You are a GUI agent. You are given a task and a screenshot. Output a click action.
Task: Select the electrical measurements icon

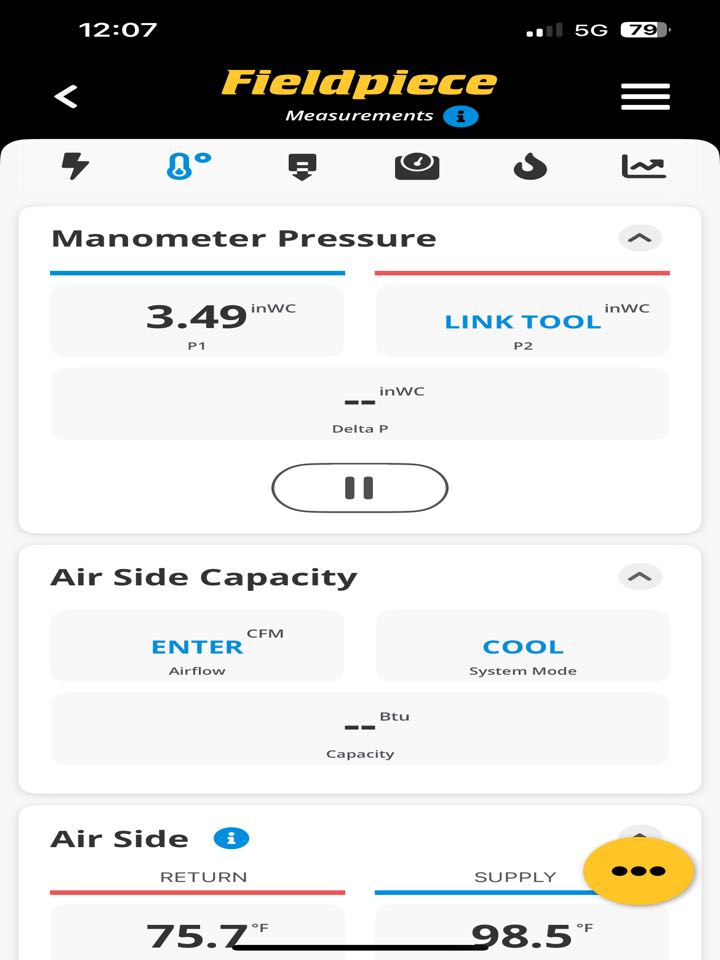(77, 167)
